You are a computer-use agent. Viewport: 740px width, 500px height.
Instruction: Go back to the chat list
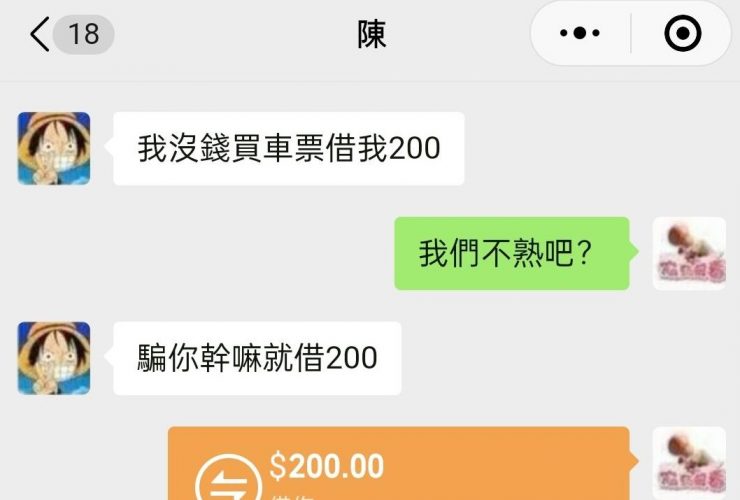(x=40, y=35)
